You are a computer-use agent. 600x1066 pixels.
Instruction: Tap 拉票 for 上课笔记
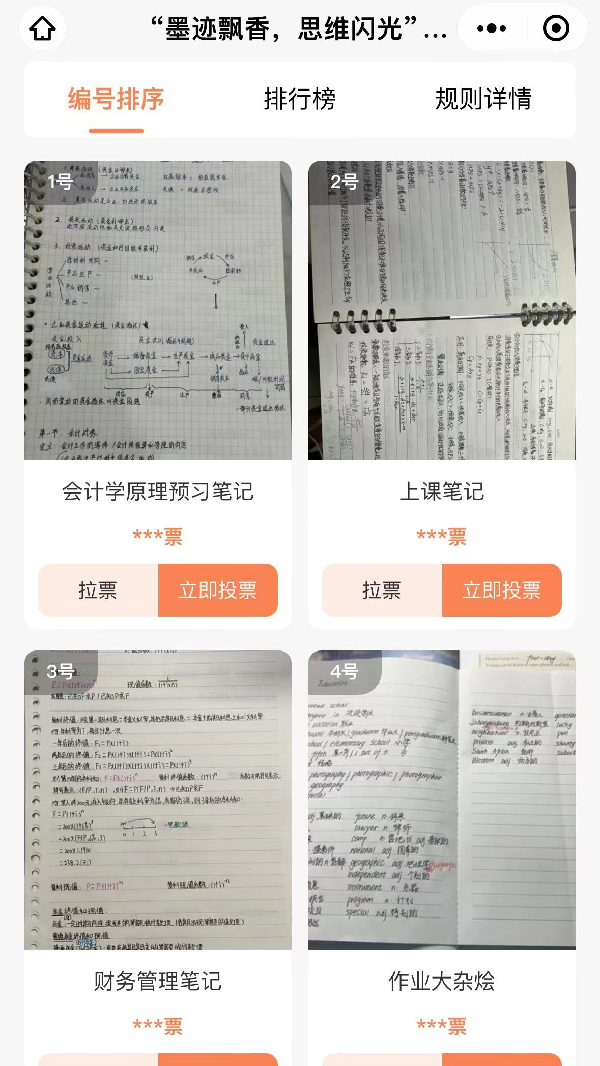pos(382,590)
